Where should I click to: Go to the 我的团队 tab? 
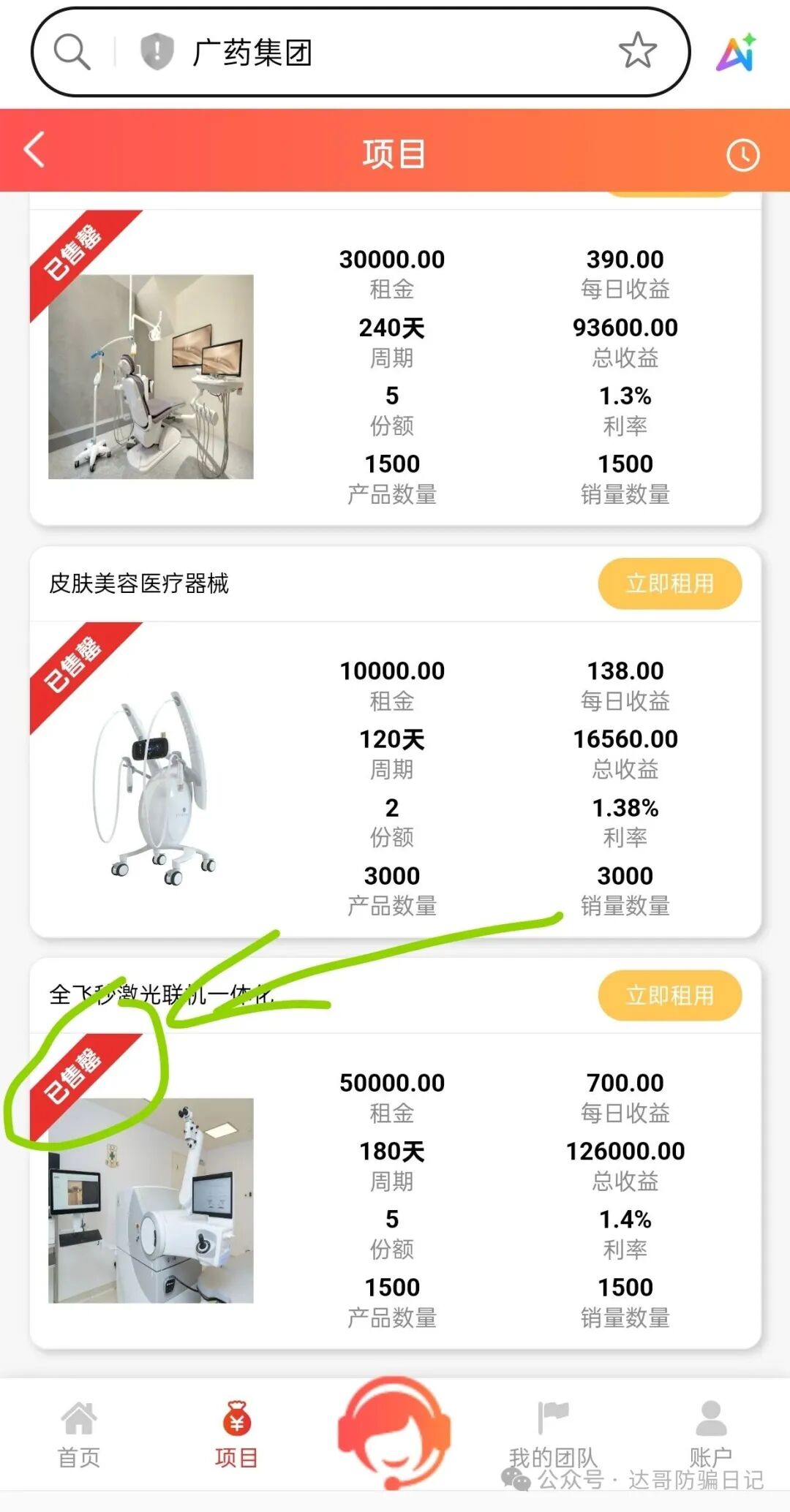point(553,1434)
